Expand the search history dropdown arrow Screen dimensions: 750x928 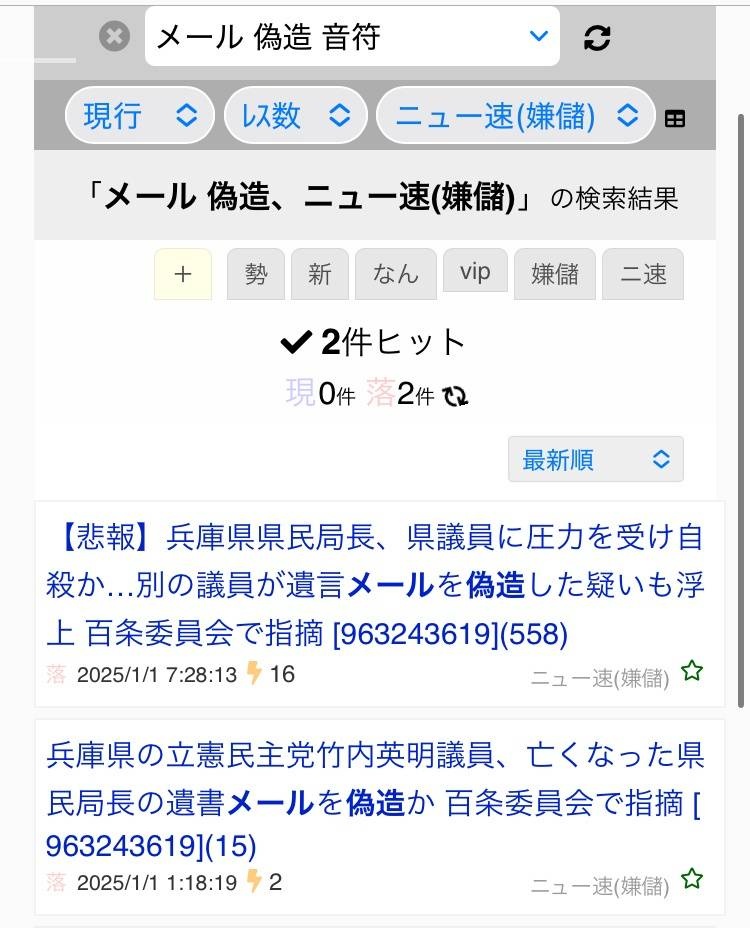click(x=539, y=37)
